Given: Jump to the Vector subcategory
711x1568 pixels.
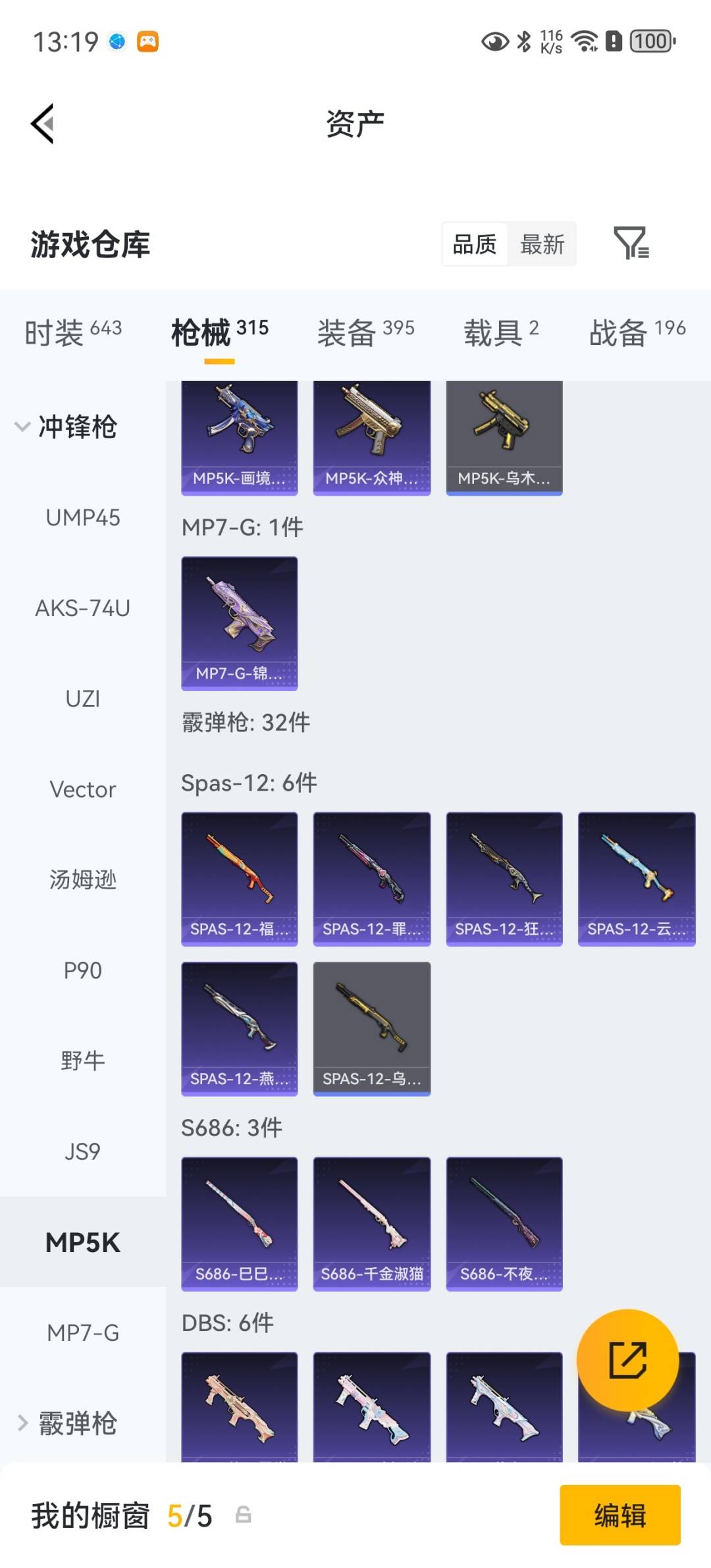Looking at the screenshot, I should pyautogui.click(x=83, y=789).
